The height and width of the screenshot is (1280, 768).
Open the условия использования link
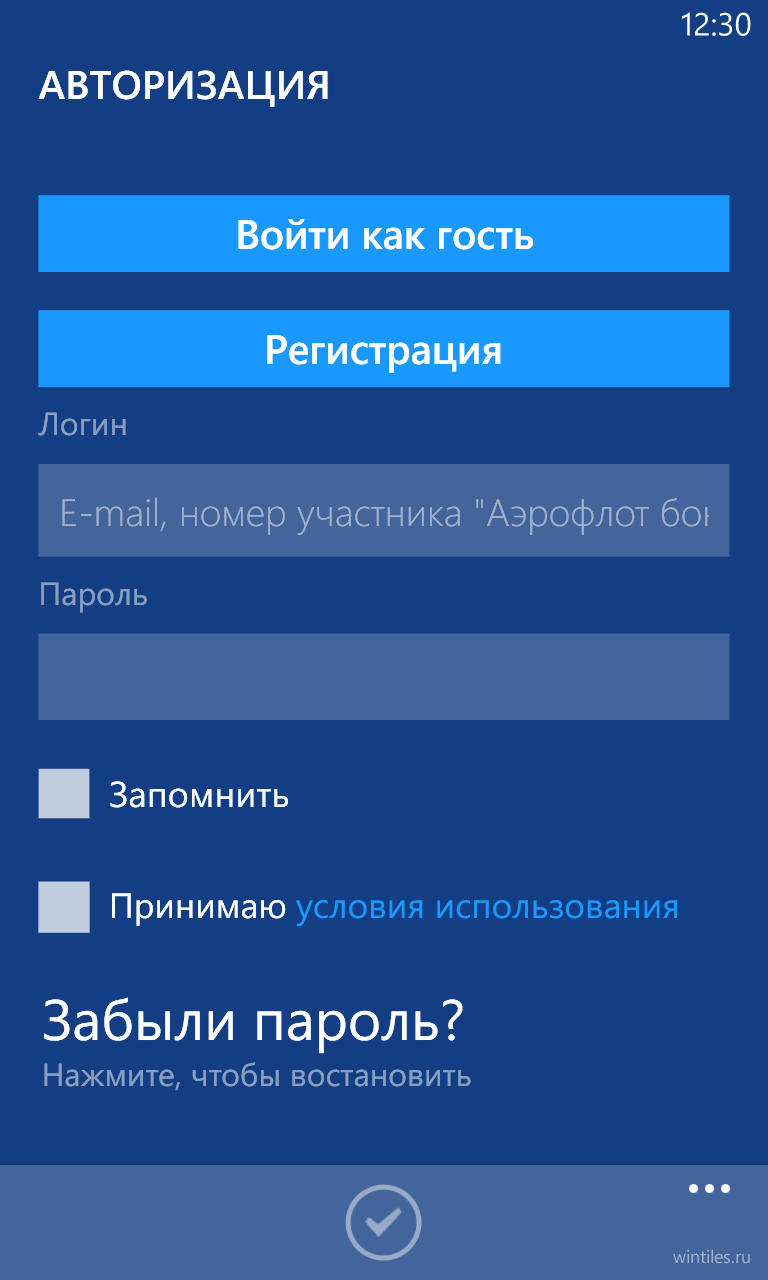(487, 907)
